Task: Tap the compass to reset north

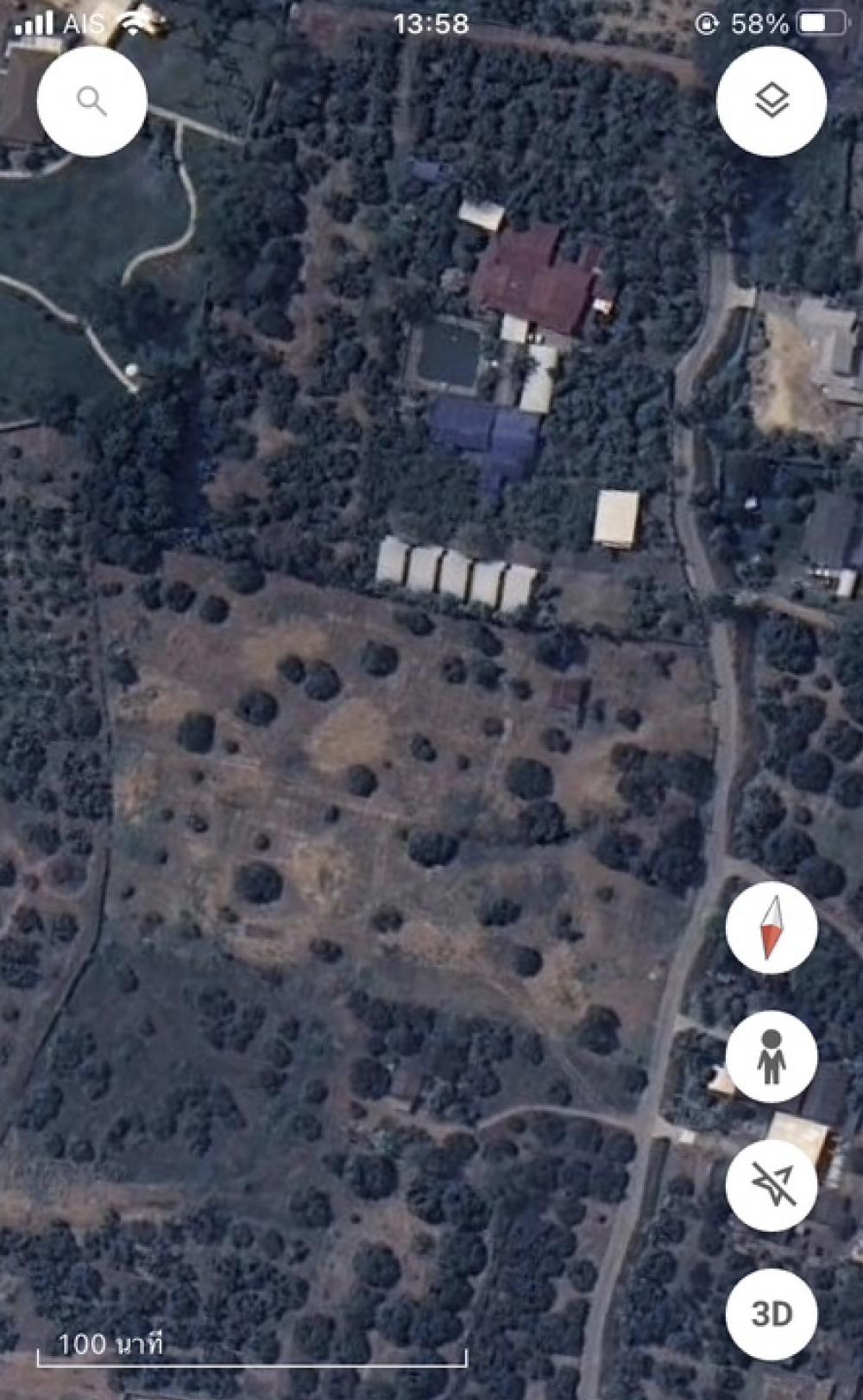Action: 772,928
